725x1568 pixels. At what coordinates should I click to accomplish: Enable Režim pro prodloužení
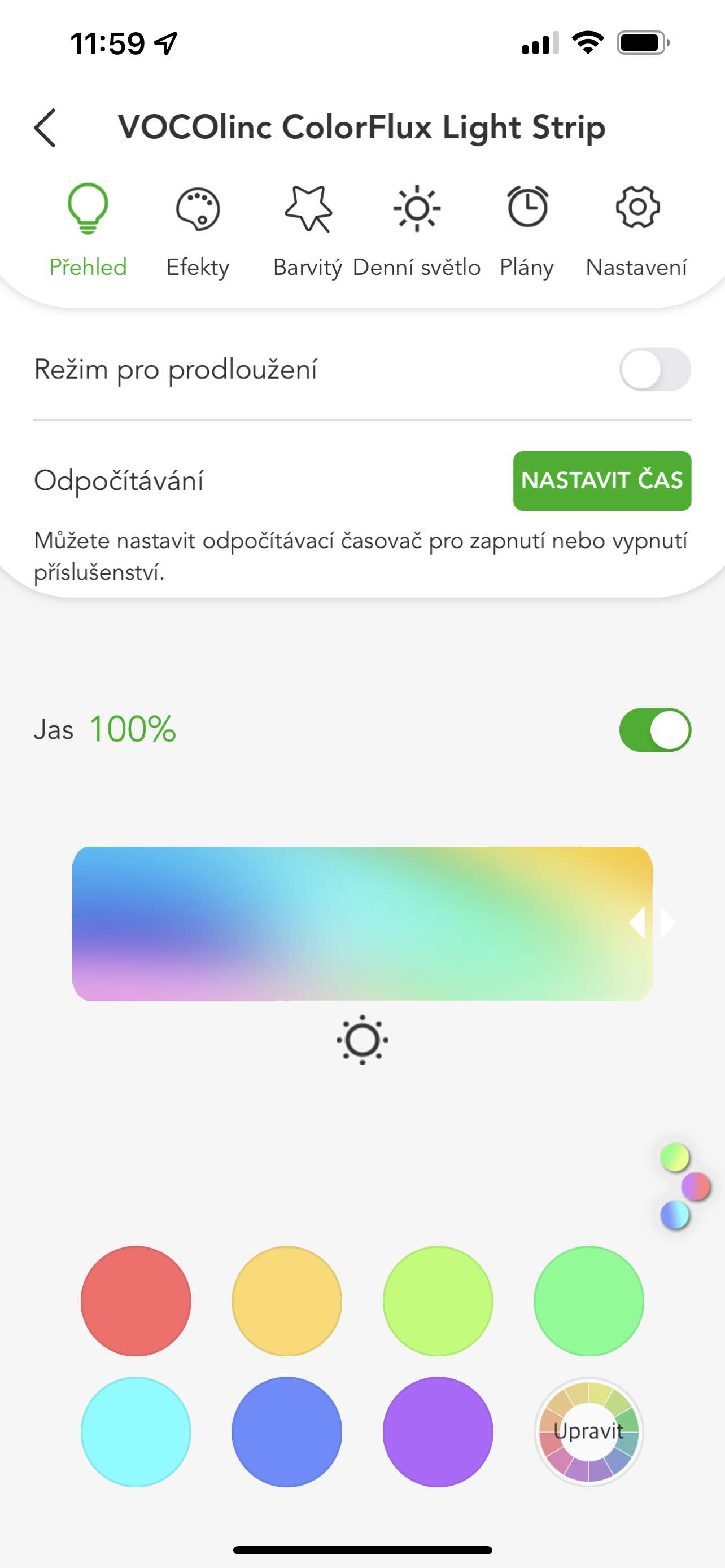click(655, 370)
